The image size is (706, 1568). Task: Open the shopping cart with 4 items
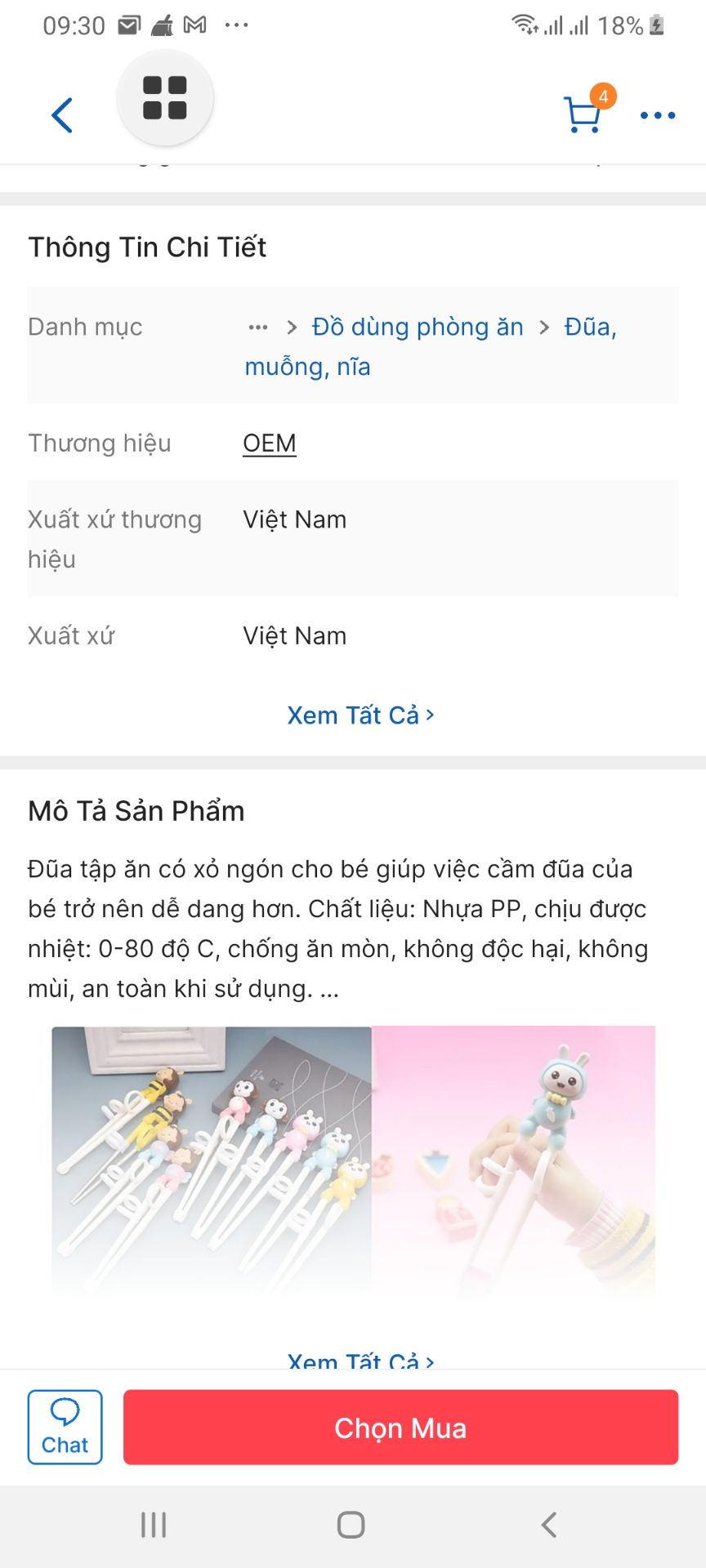coord(582,116)
